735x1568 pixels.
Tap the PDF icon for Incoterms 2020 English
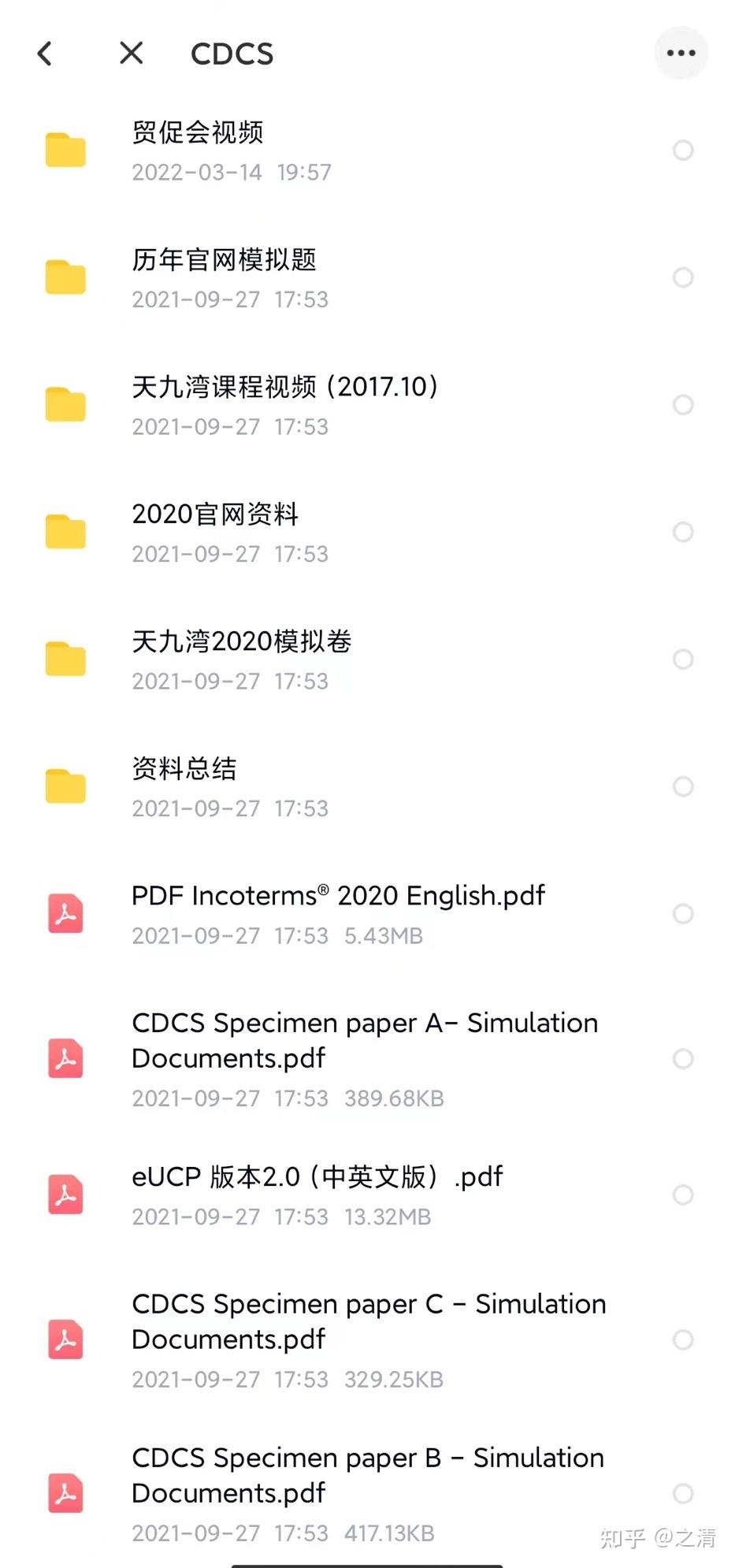click(x=65, y=914)
